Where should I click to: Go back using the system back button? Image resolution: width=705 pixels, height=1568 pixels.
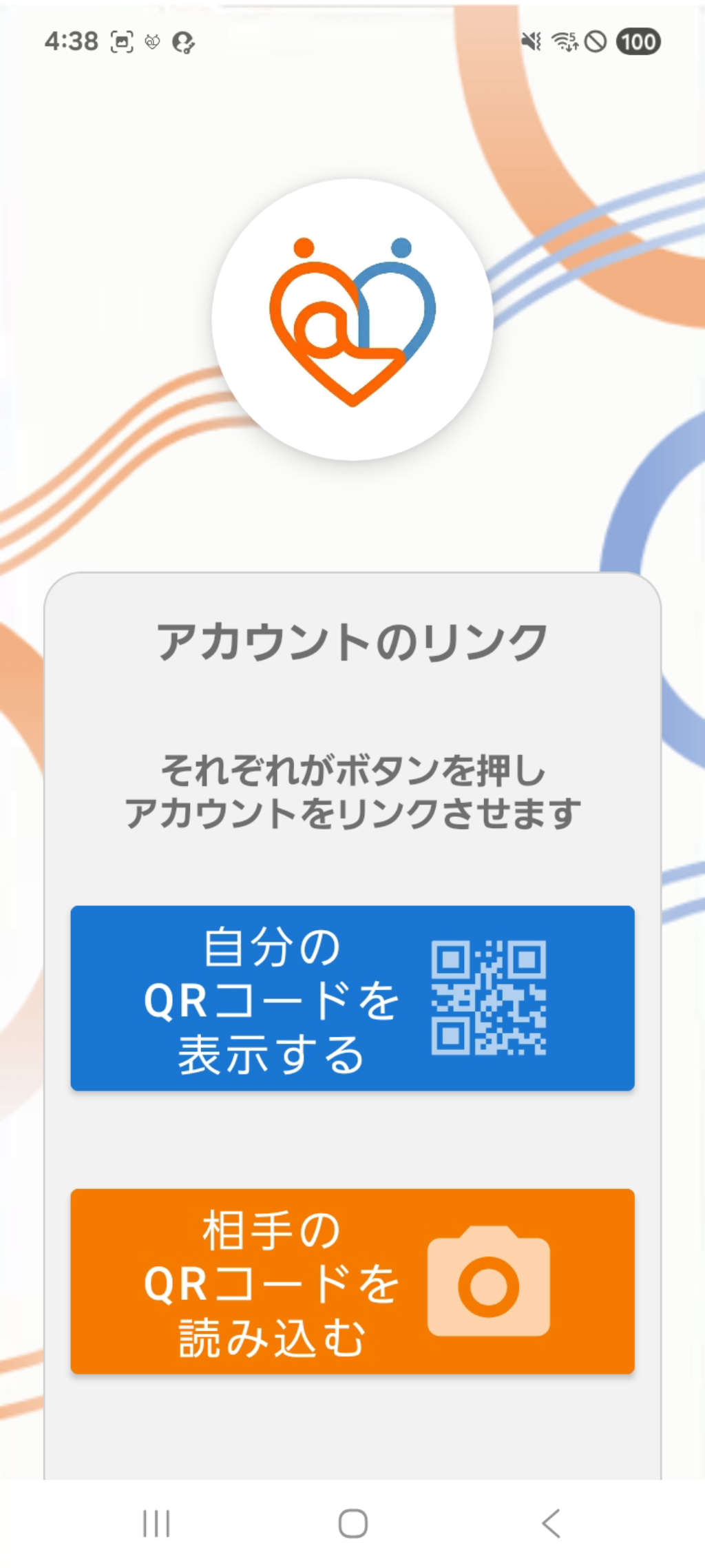tap(551, 1523)
